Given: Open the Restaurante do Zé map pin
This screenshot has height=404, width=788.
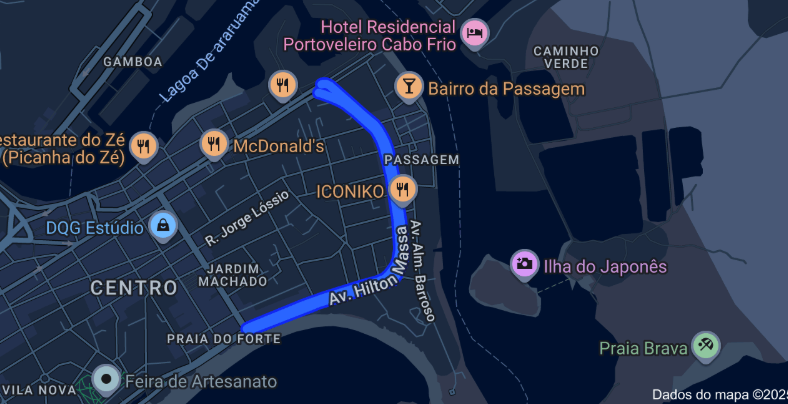Looking at the screenshot, I should (x=145, y=146).
